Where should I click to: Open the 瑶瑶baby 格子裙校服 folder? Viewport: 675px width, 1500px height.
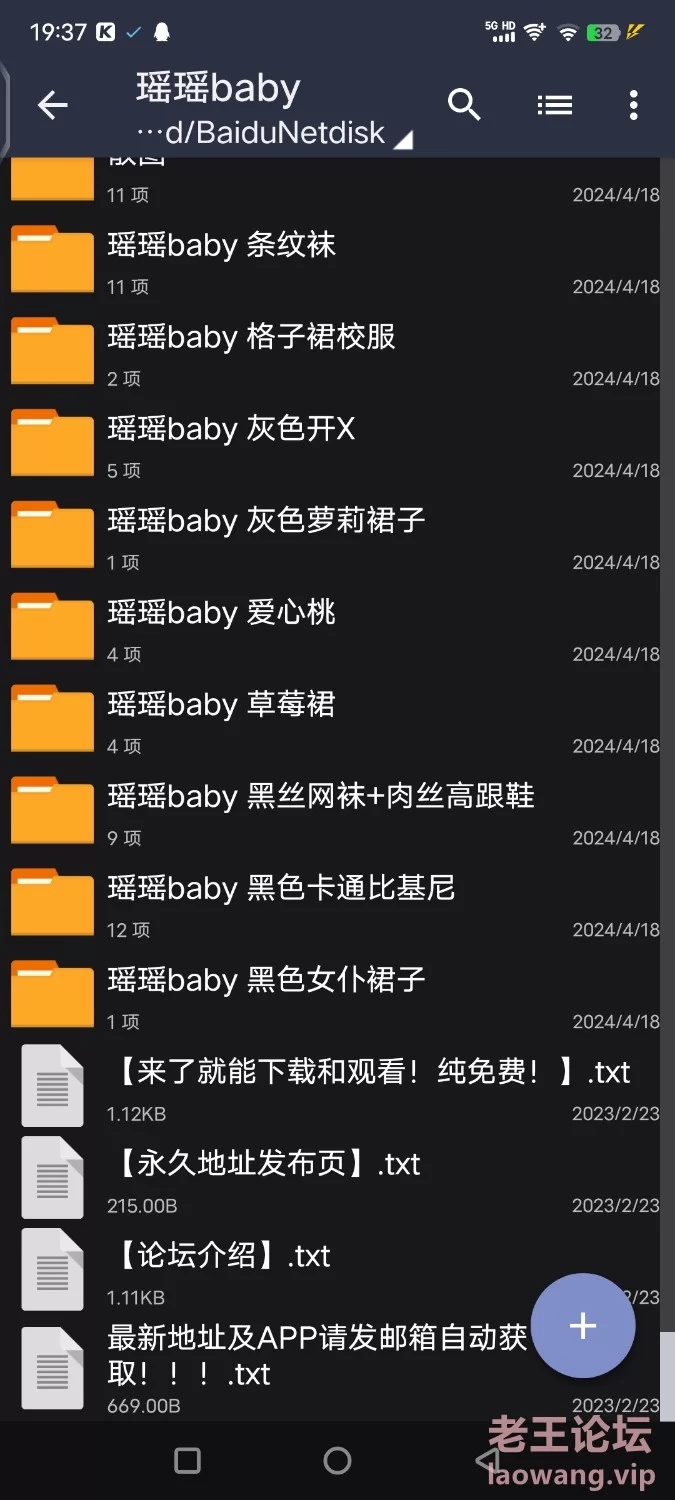tap(252, 337)
